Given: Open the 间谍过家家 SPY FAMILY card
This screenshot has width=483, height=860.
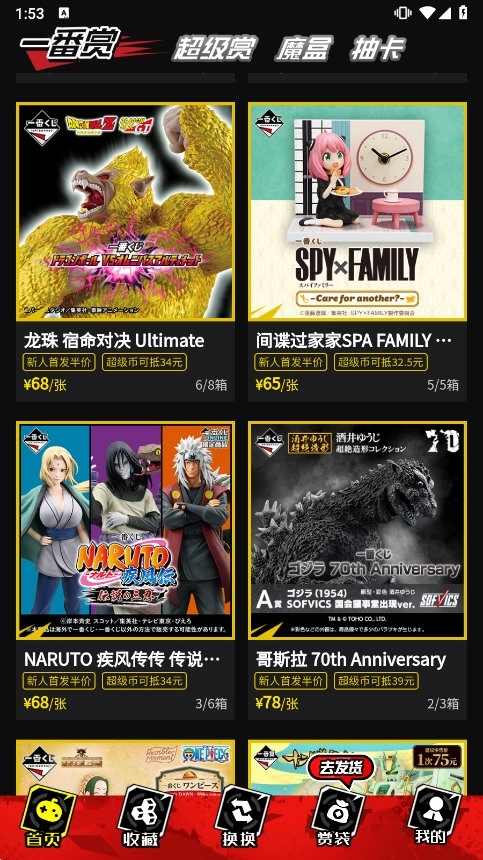Looking at the screenshot, I should coord(357,251).
